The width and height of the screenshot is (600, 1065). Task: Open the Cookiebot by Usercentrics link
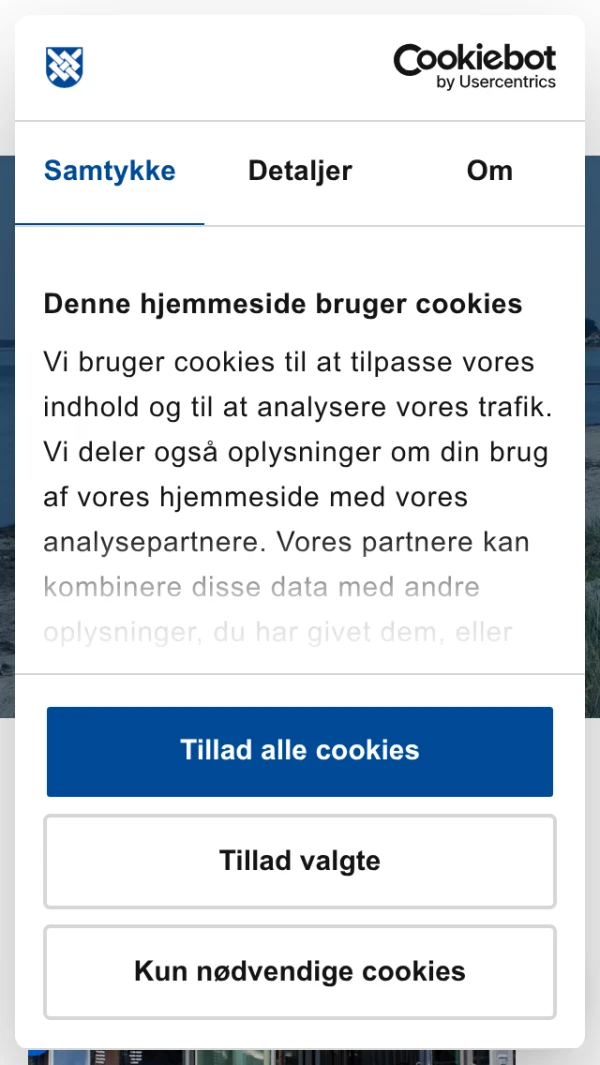tap(475, 67)
